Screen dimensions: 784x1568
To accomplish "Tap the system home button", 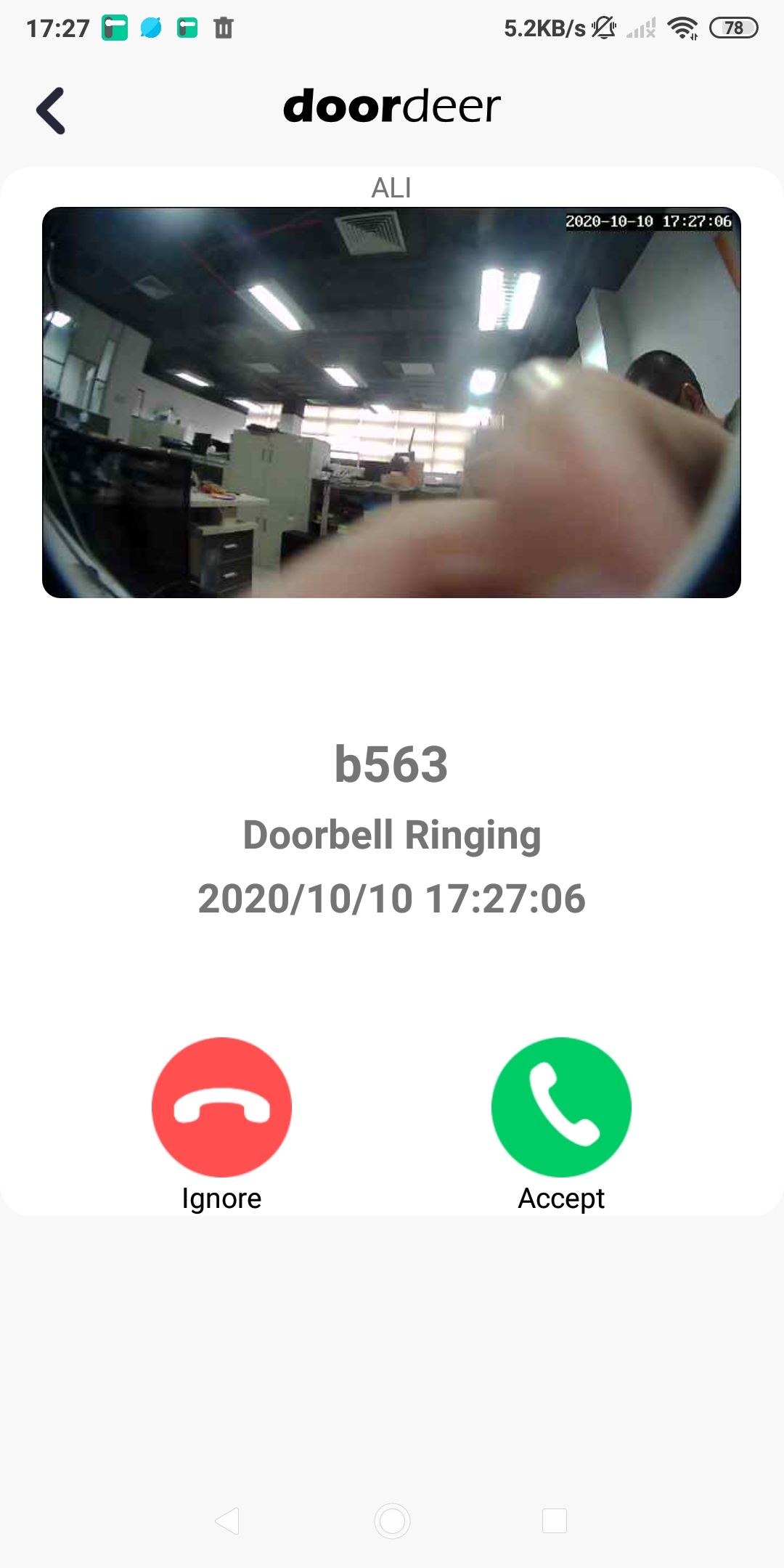I will pyautogui.click(x=392, y=1521).
